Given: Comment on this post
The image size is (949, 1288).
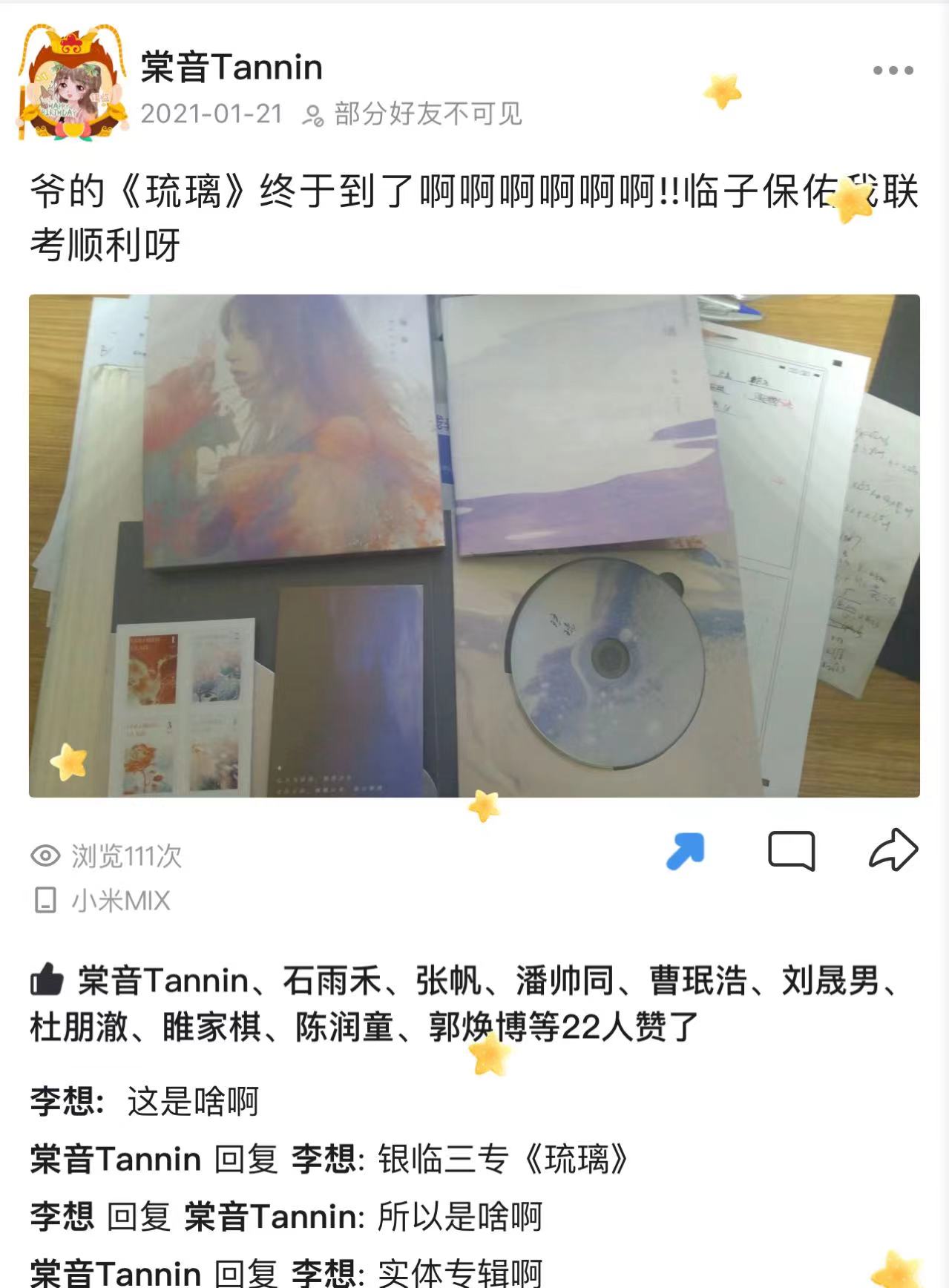Looking at the screenshot, I should tap(791, 850).
